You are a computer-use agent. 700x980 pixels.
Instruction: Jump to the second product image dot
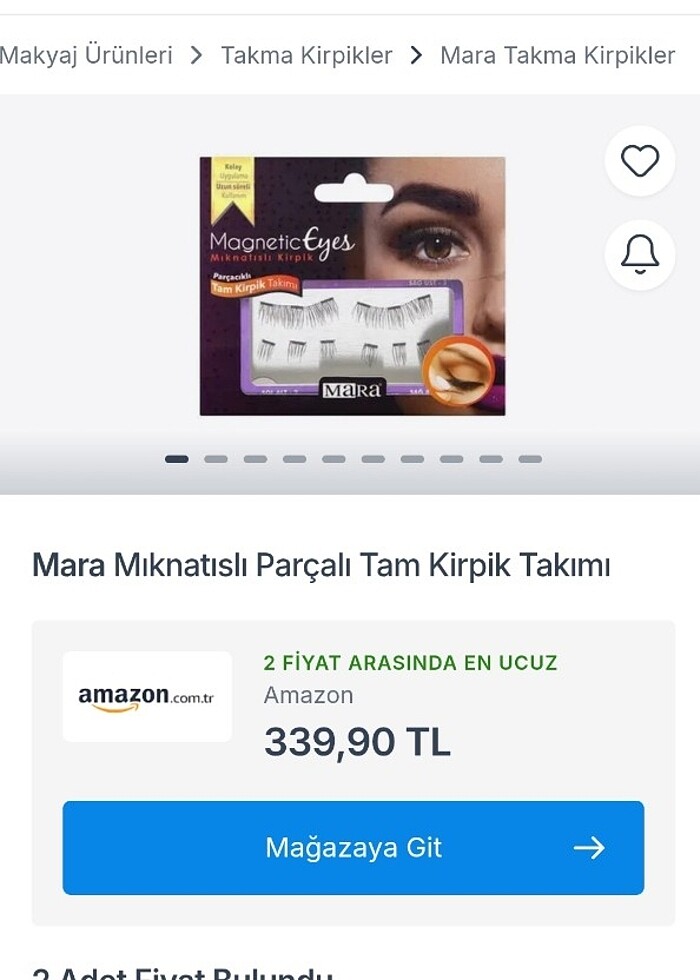click(x=215, y=459)
